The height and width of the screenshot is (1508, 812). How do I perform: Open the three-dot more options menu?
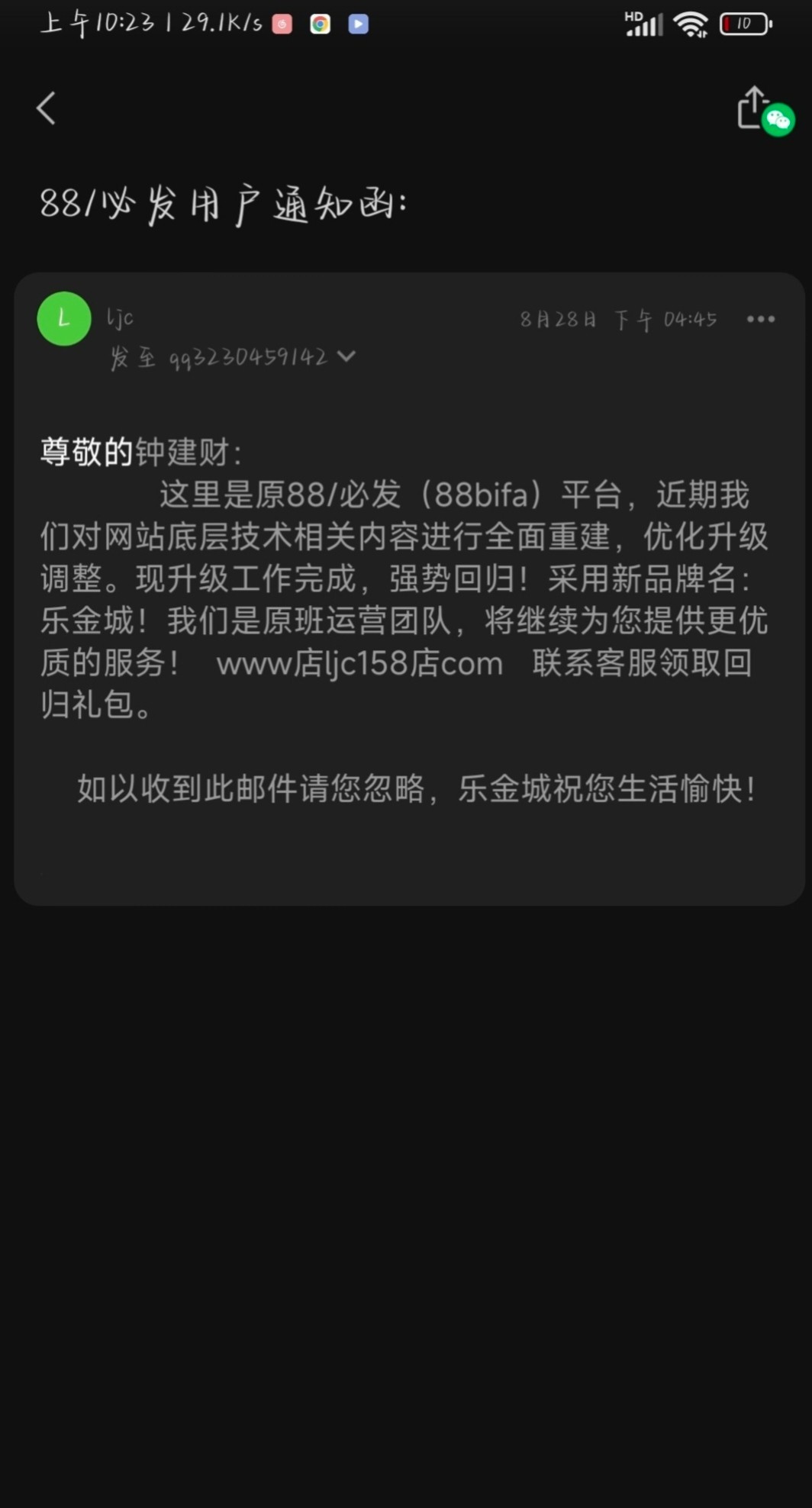coord(760,319)
